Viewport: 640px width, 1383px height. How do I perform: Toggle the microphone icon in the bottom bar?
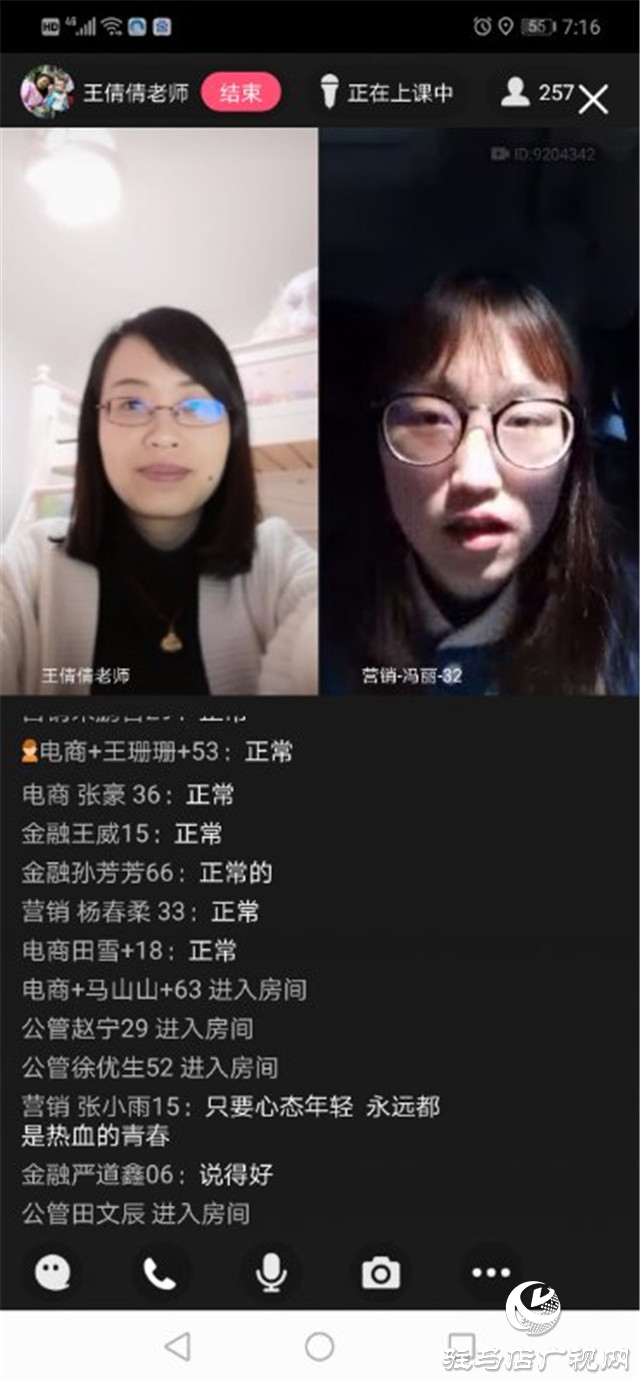tap(270, 1272)
